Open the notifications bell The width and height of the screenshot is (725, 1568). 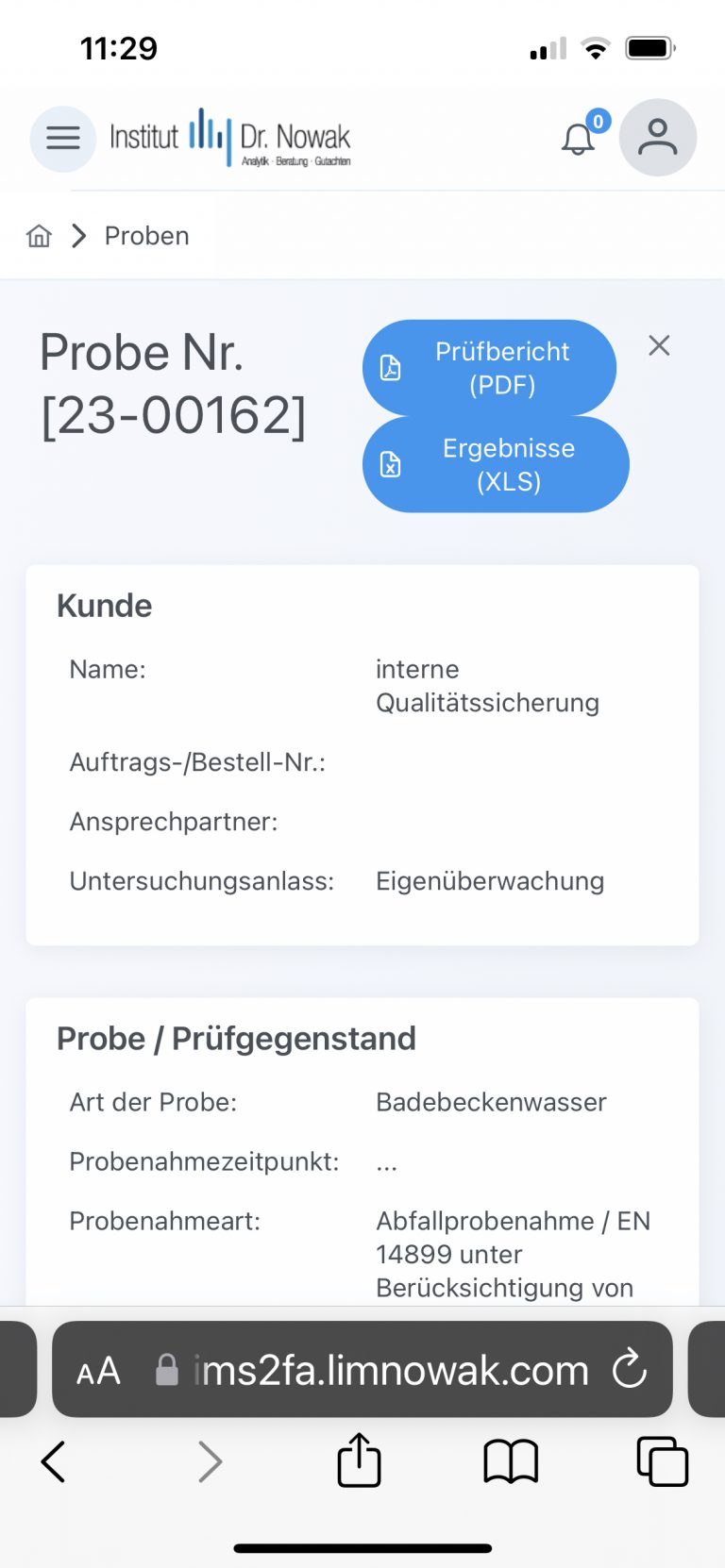[579, 139]
